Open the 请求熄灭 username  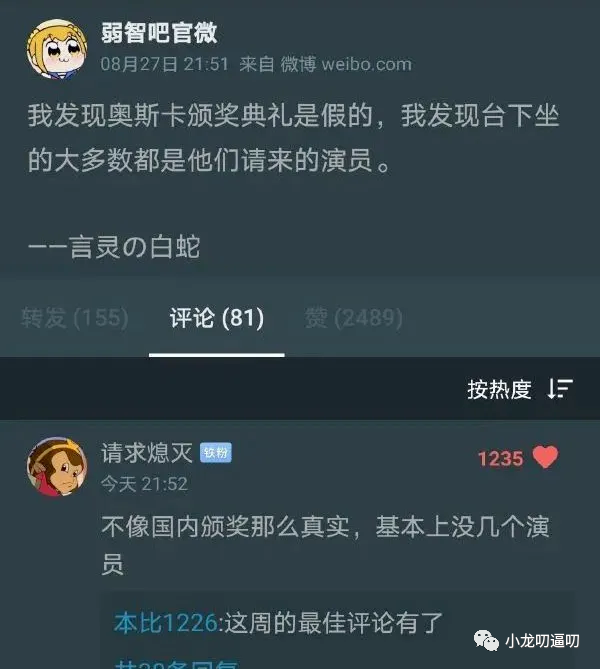[147, 453]
